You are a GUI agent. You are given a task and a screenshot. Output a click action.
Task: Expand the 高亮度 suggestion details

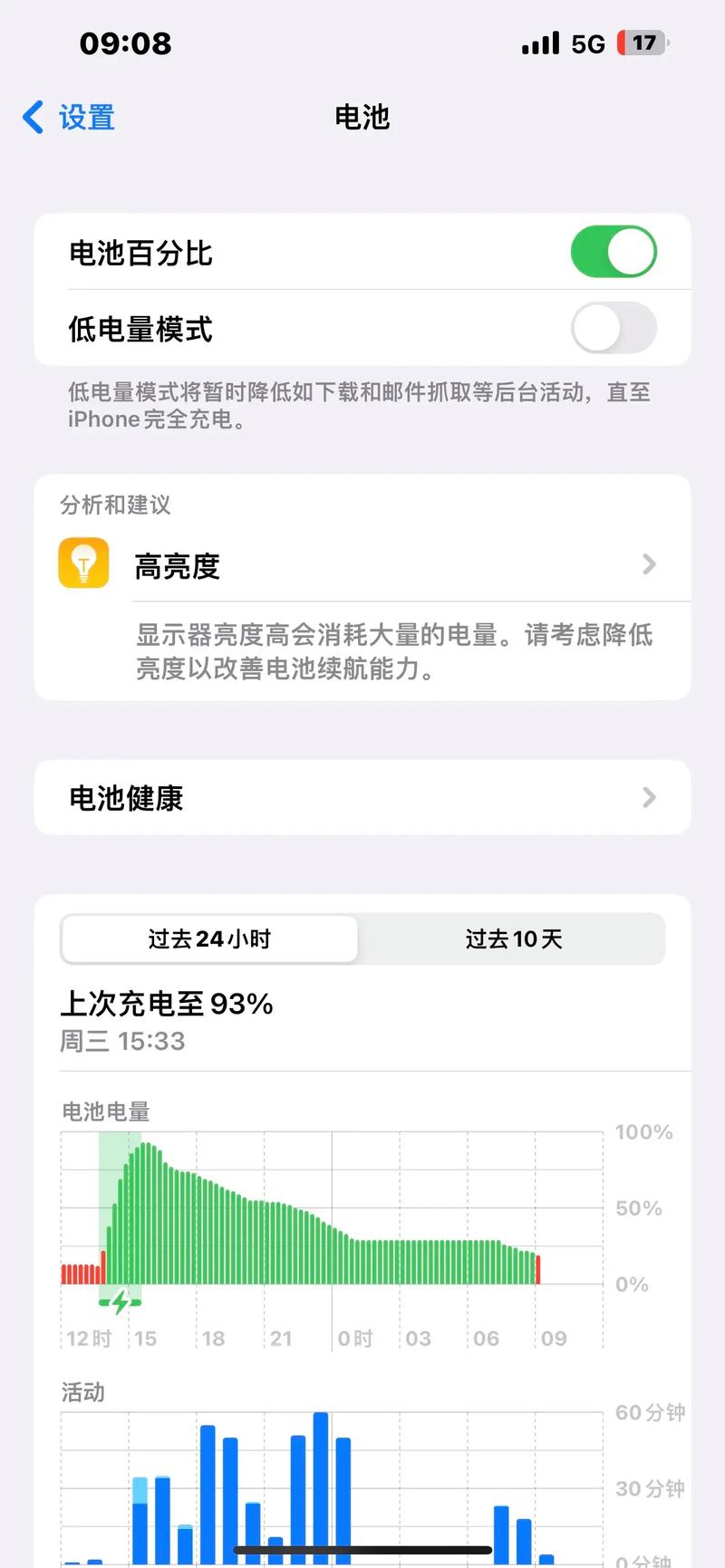pos(362,564)
